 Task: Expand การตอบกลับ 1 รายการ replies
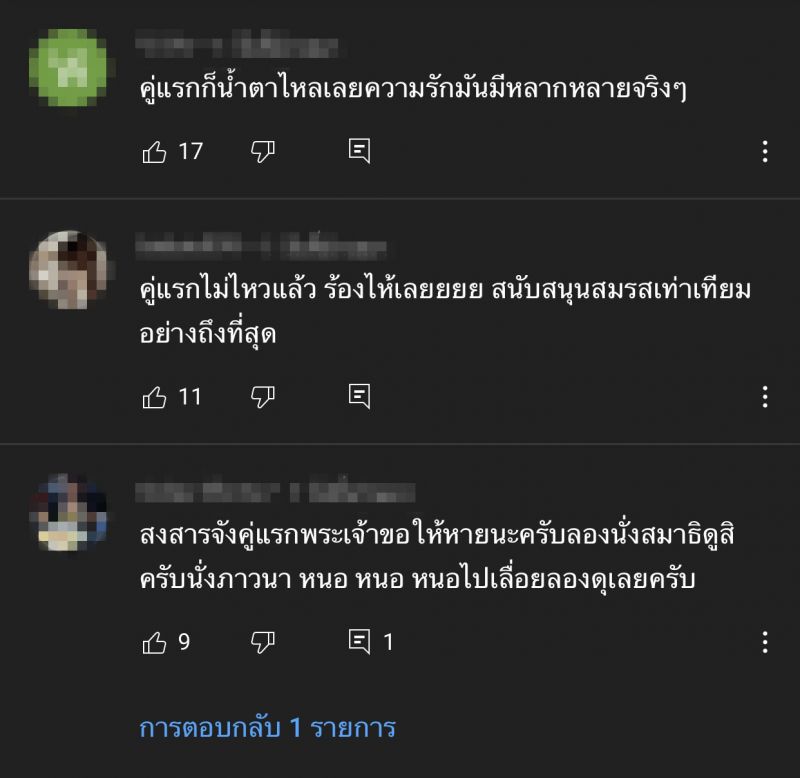267,727
